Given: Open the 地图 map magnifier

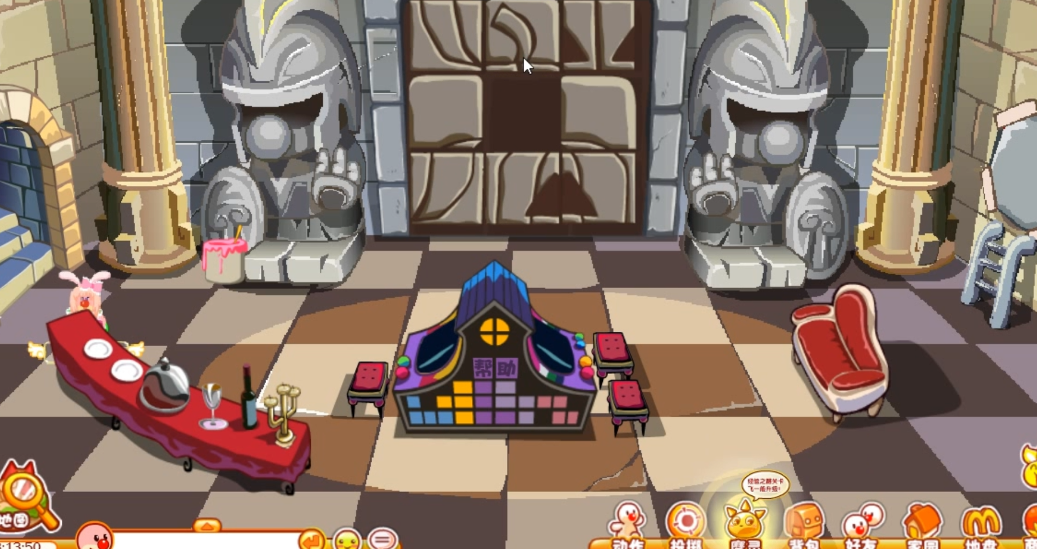Looking at the screenshot, I should (x=24, y=497).
